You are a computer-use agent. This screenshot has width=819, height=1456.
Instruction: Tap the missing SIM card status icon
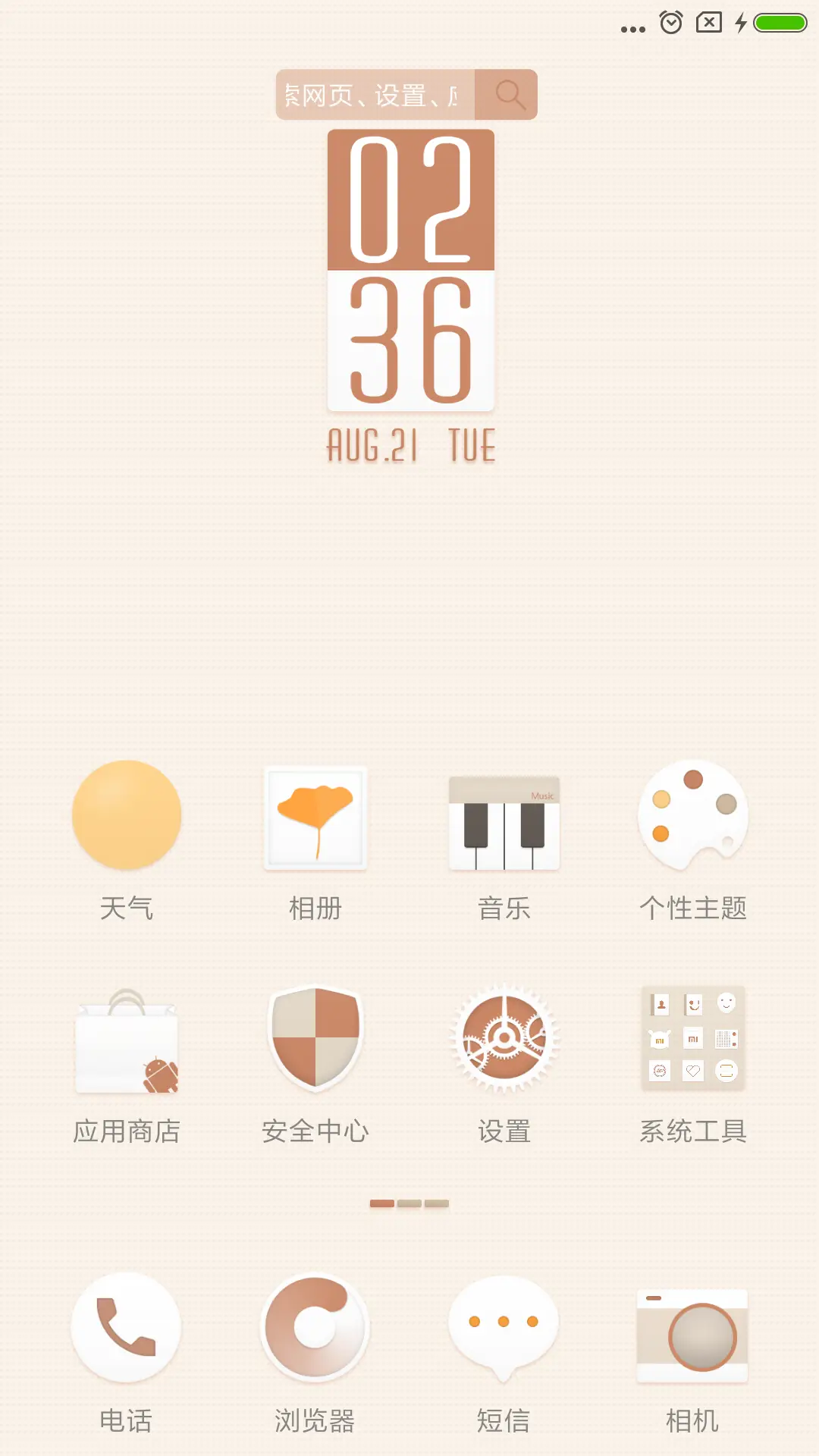point(708,24)
